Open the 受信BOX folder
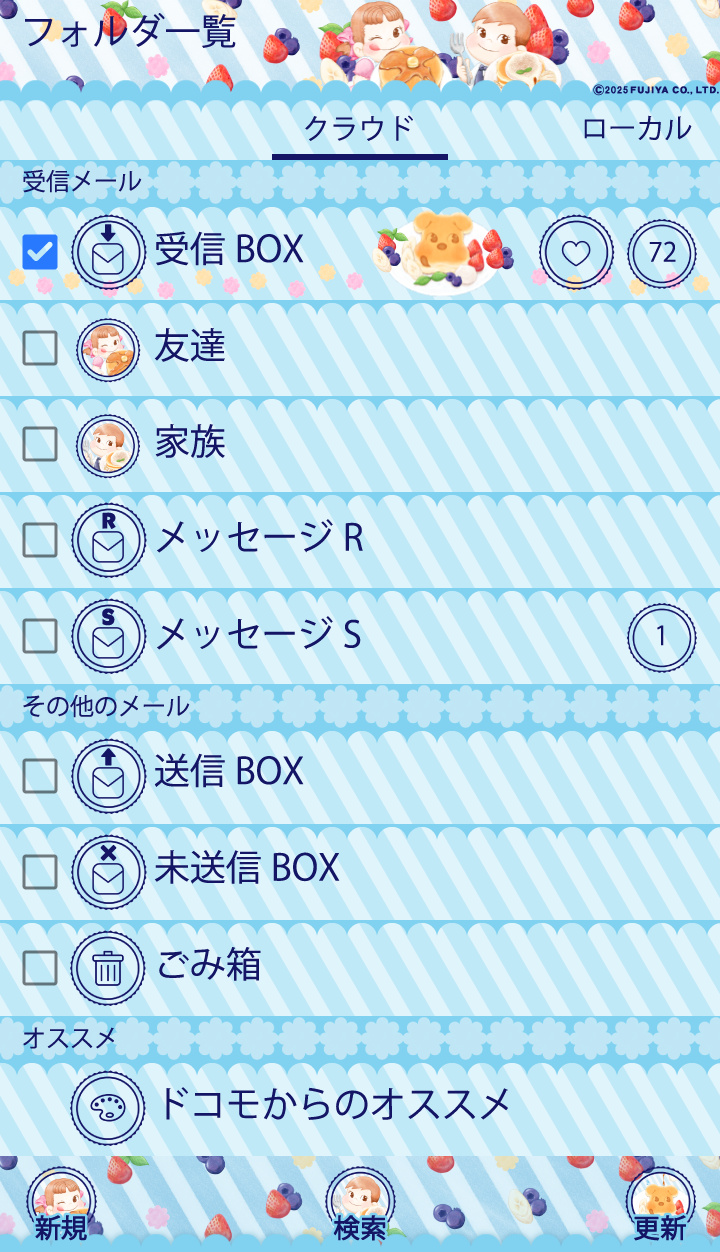 click(229, 250)
